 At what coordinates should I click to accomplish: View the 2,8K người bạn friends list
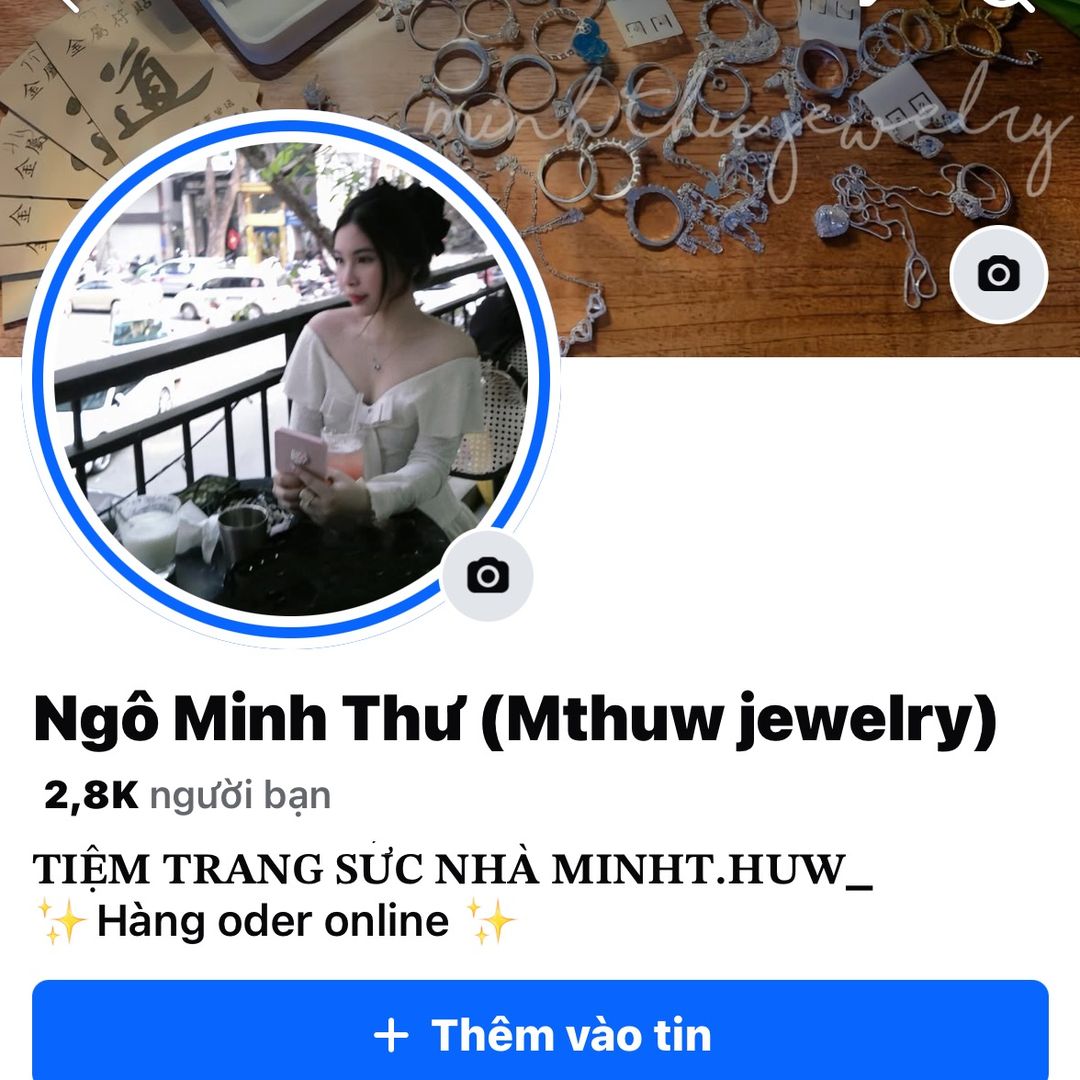187,796
